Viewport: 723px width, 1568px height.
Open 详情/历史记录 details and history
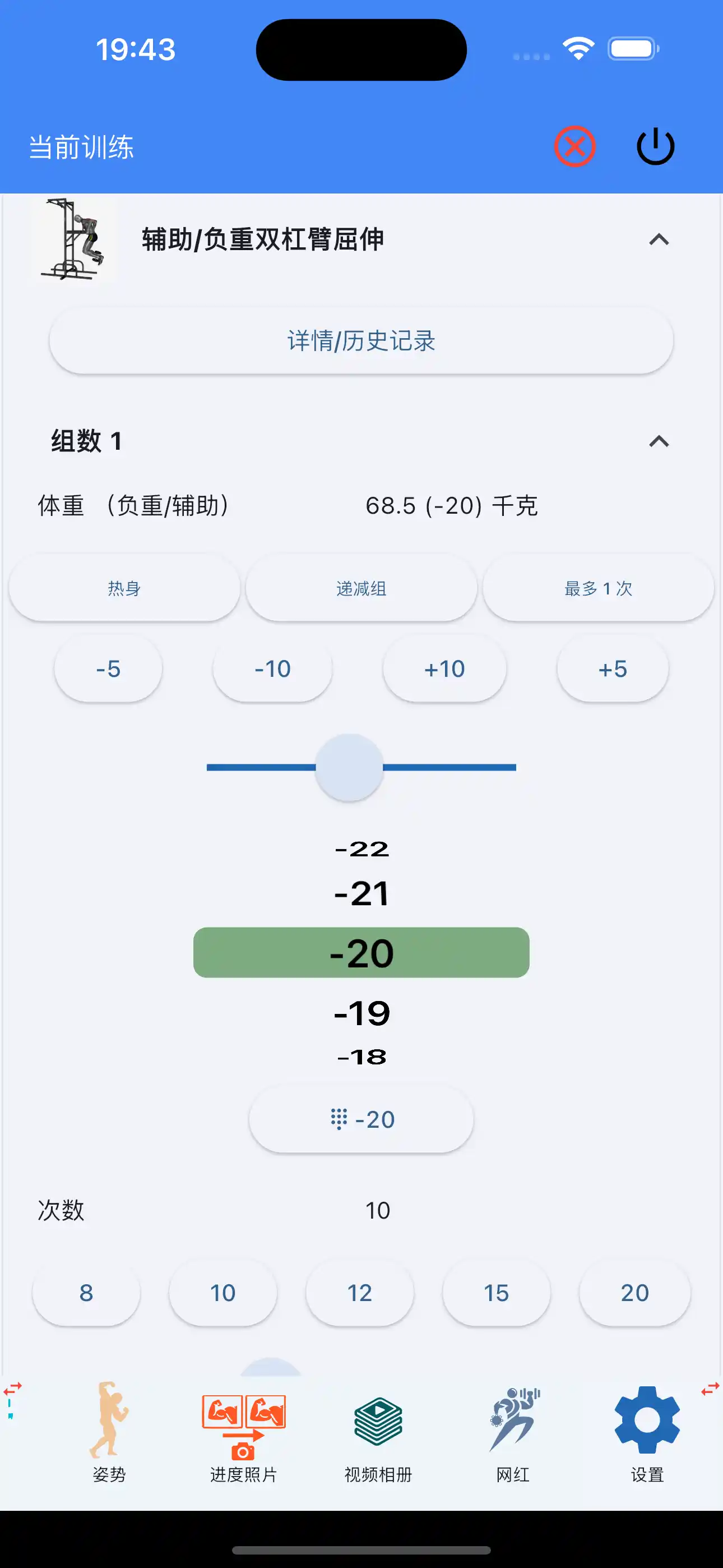[x=361, y=341]
